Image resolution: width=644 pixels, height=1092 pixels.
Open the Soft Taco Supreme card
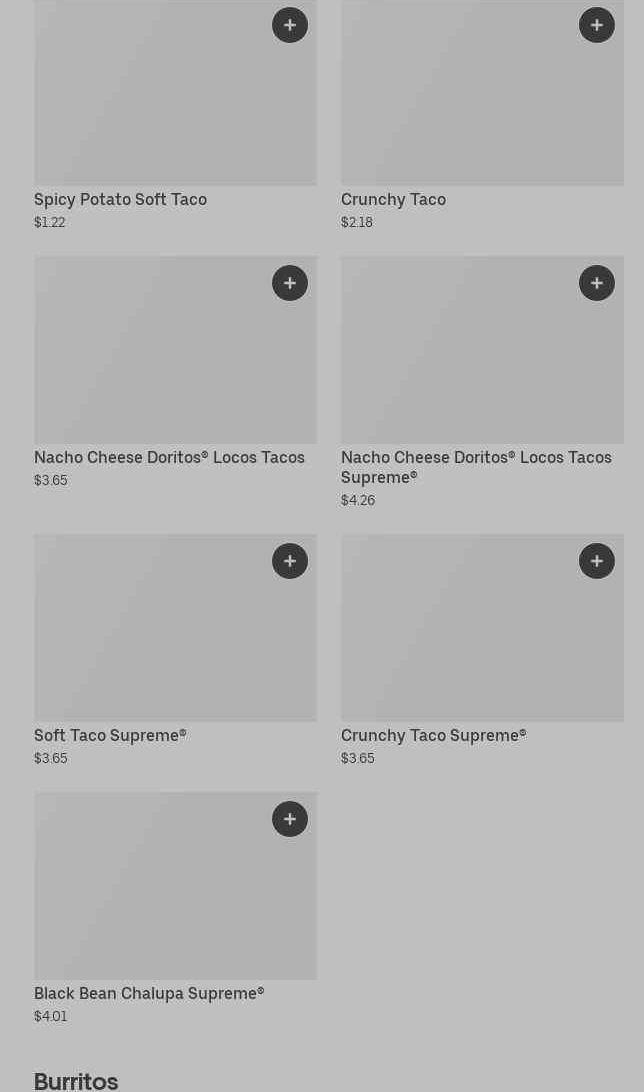175,650
